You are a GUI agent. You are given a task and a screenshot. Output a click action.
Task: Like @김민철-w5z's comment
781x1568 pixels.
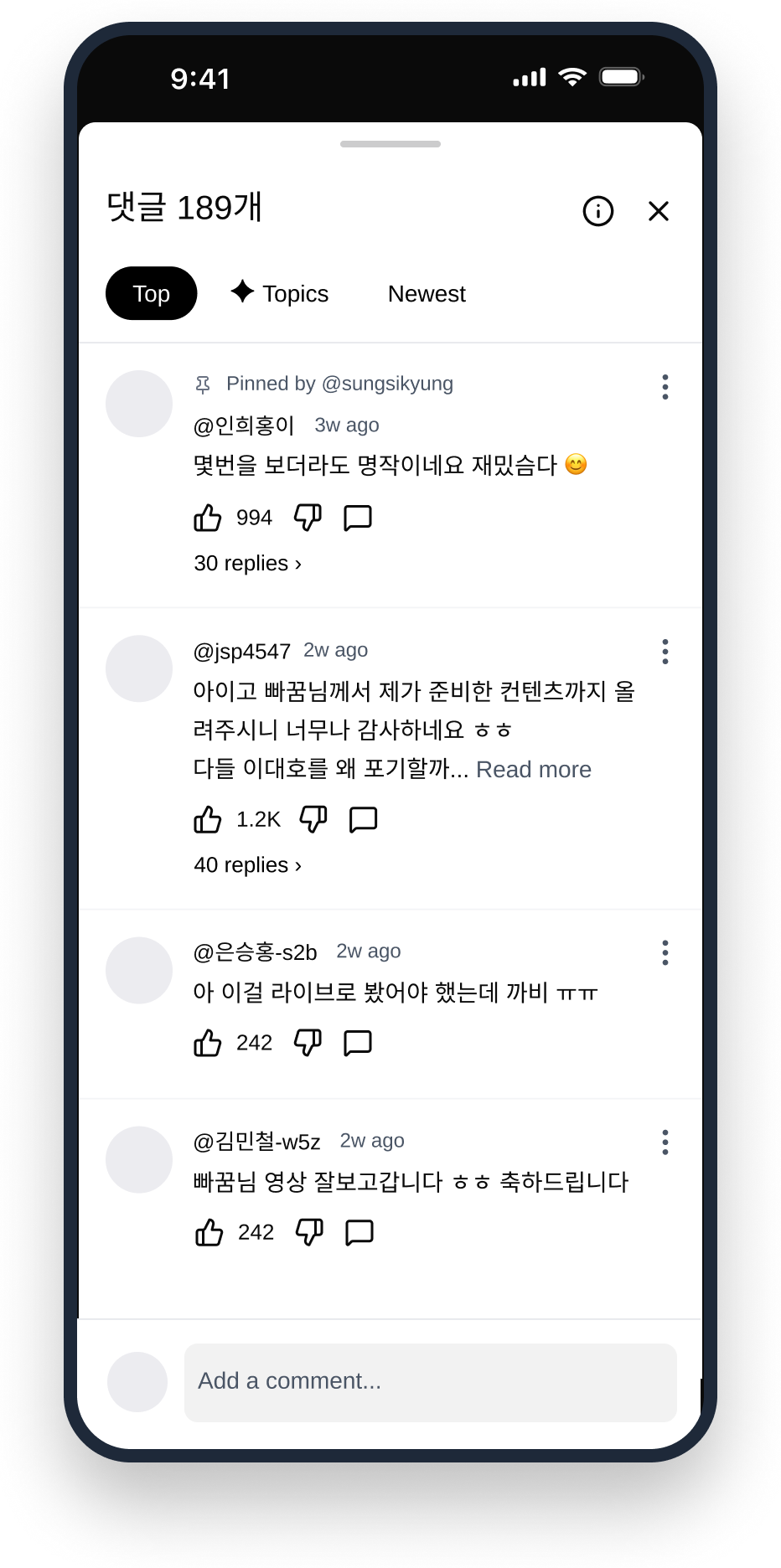[209, 1231]
